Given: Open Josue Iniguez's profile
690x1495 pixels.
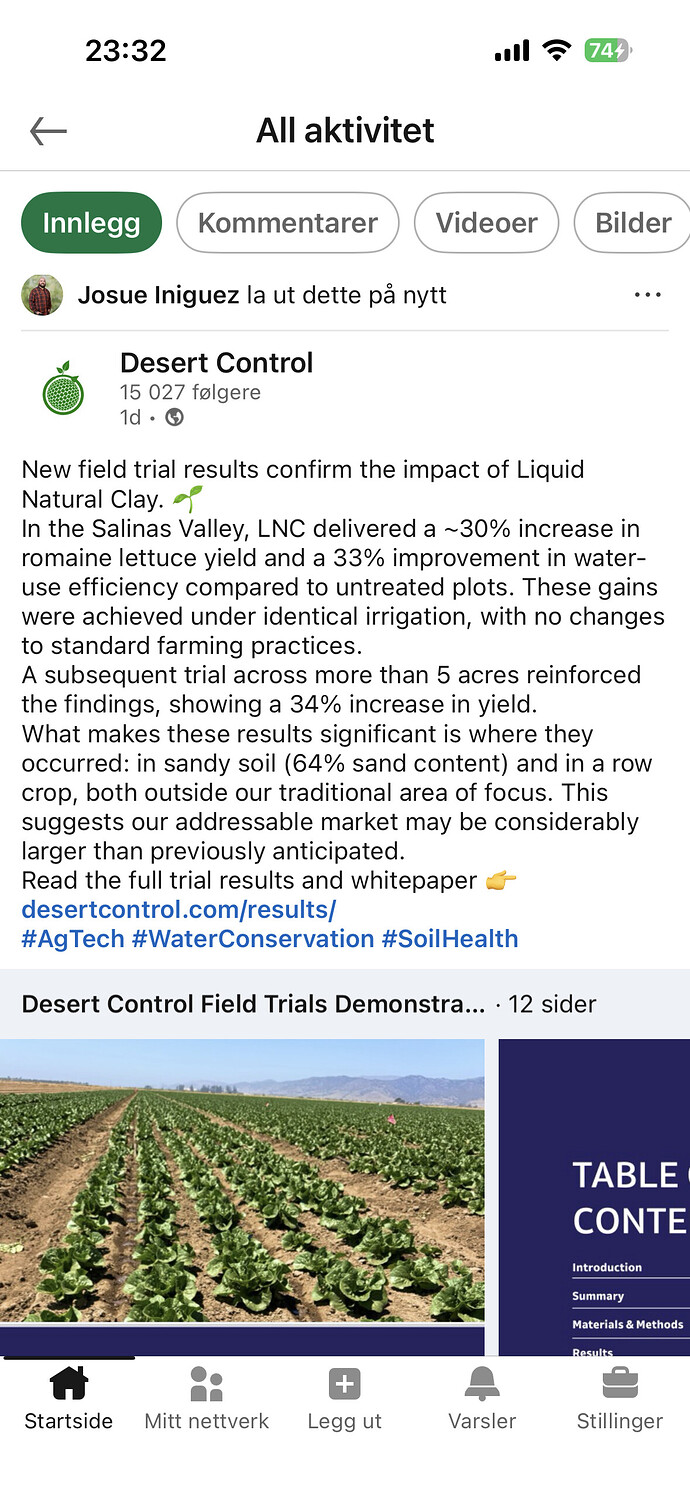Looking at the screenshot, I should pos(158,295).
